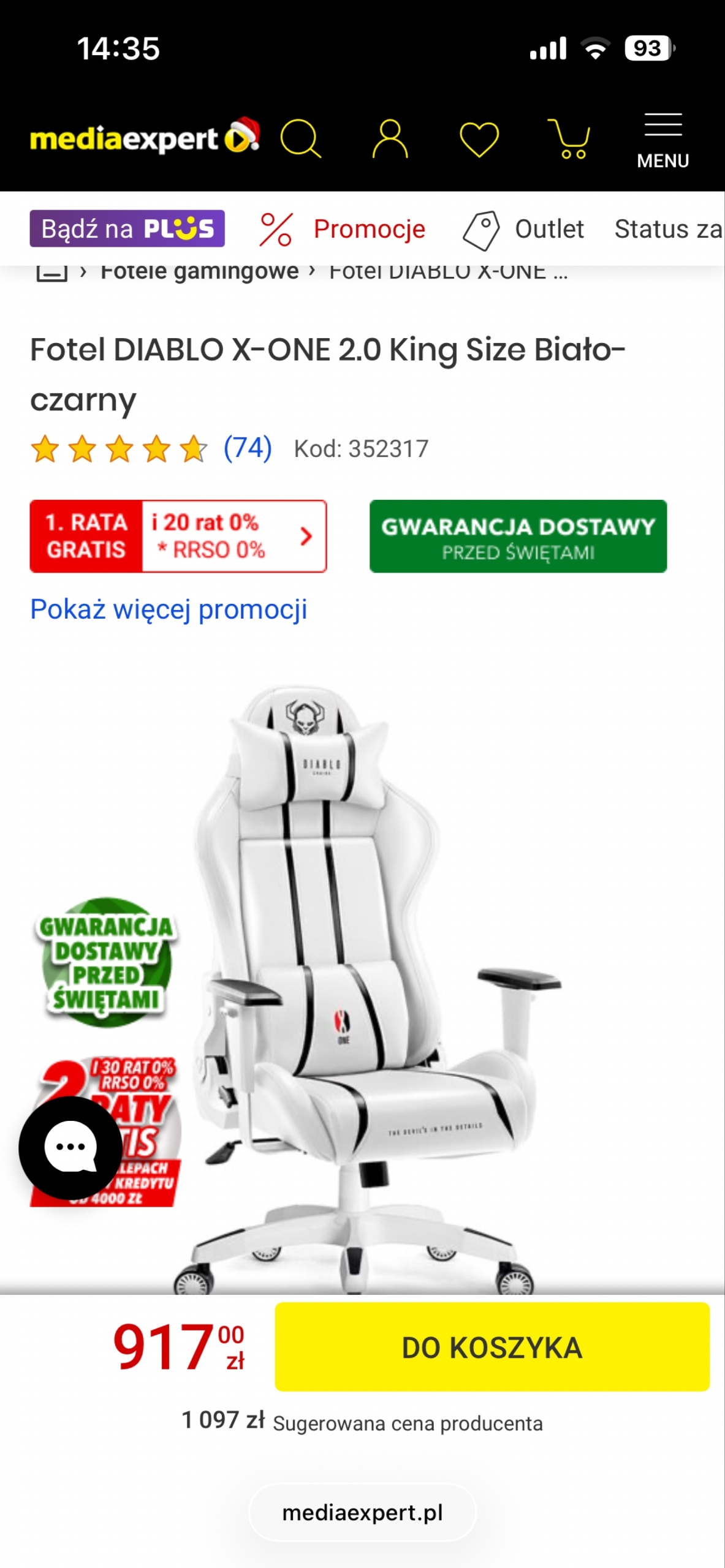Open the 1. rata gratis offer
725x1568 pixels.
(x=178, y=536)
